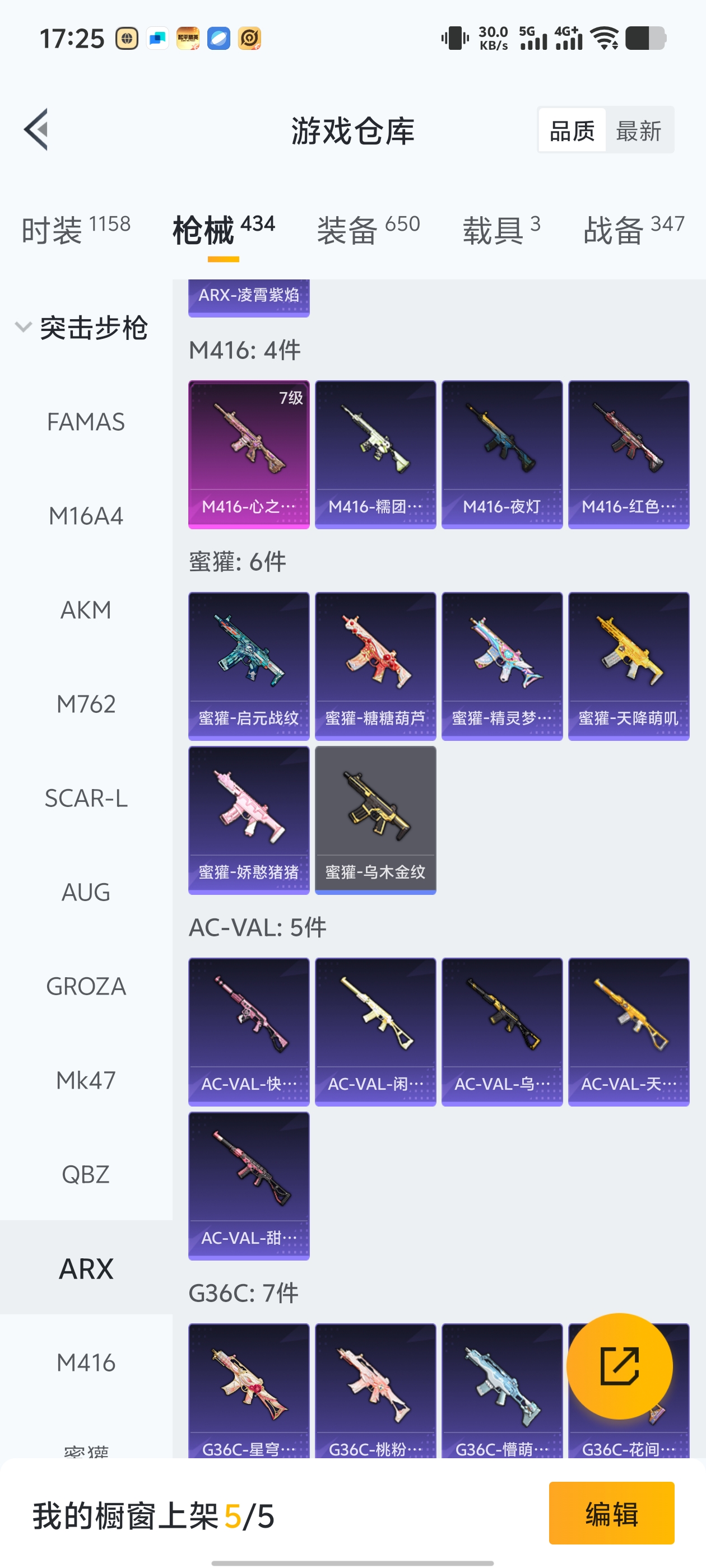This screenshot has height=1568, width=706.
Task: Go back from the 游戏仓库 page
Action: coord(36,130)
